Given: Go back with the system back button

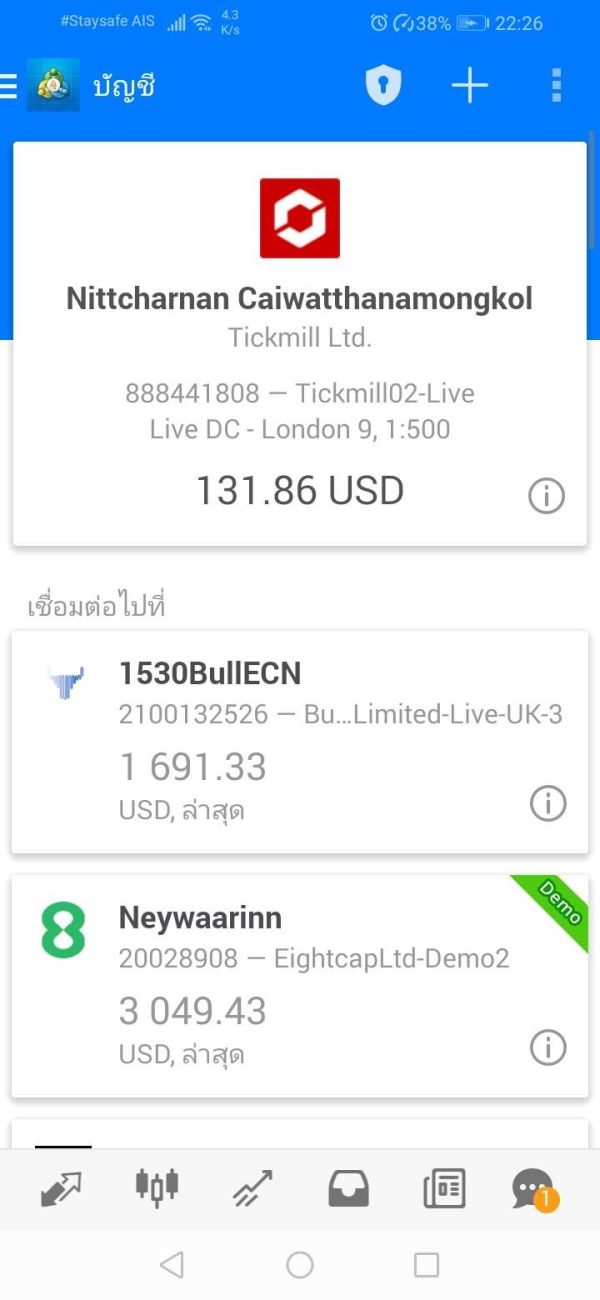Looking at the screenshot, I should pyautogui.click(x=172, y=1265).
